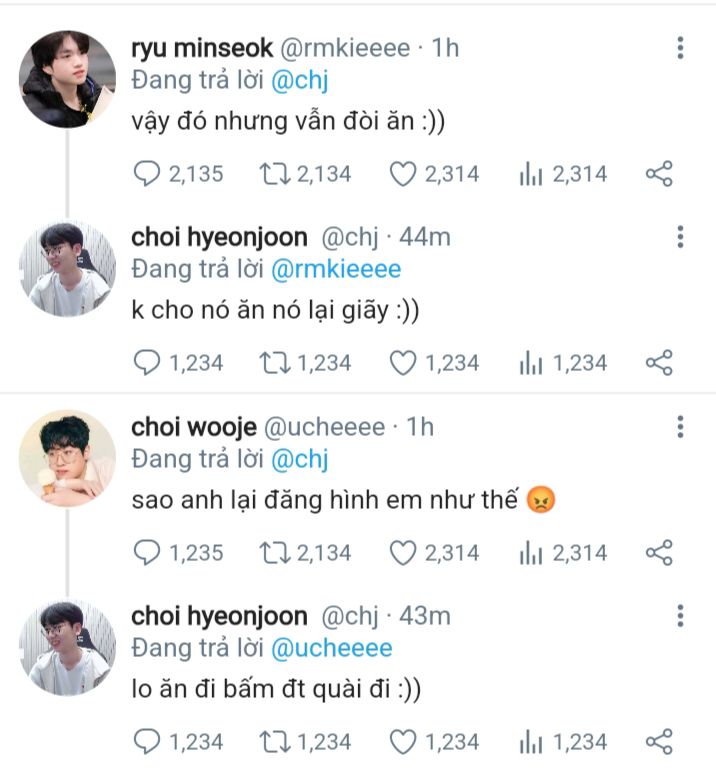Open the @ucheeee mention link
Viewport: 716px width, 768px height.
[332, 649]
